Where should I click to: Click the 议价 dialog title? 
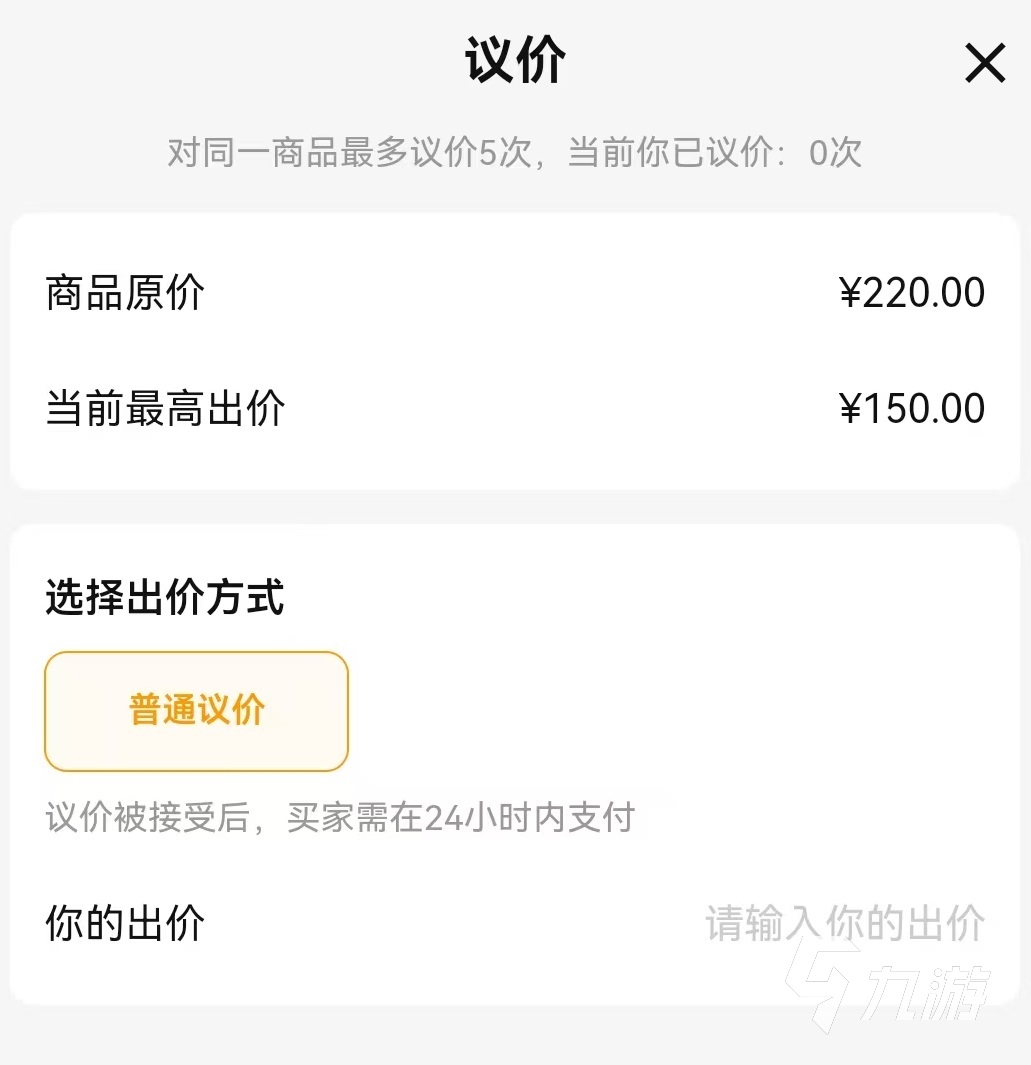click(x=515, y=62)
